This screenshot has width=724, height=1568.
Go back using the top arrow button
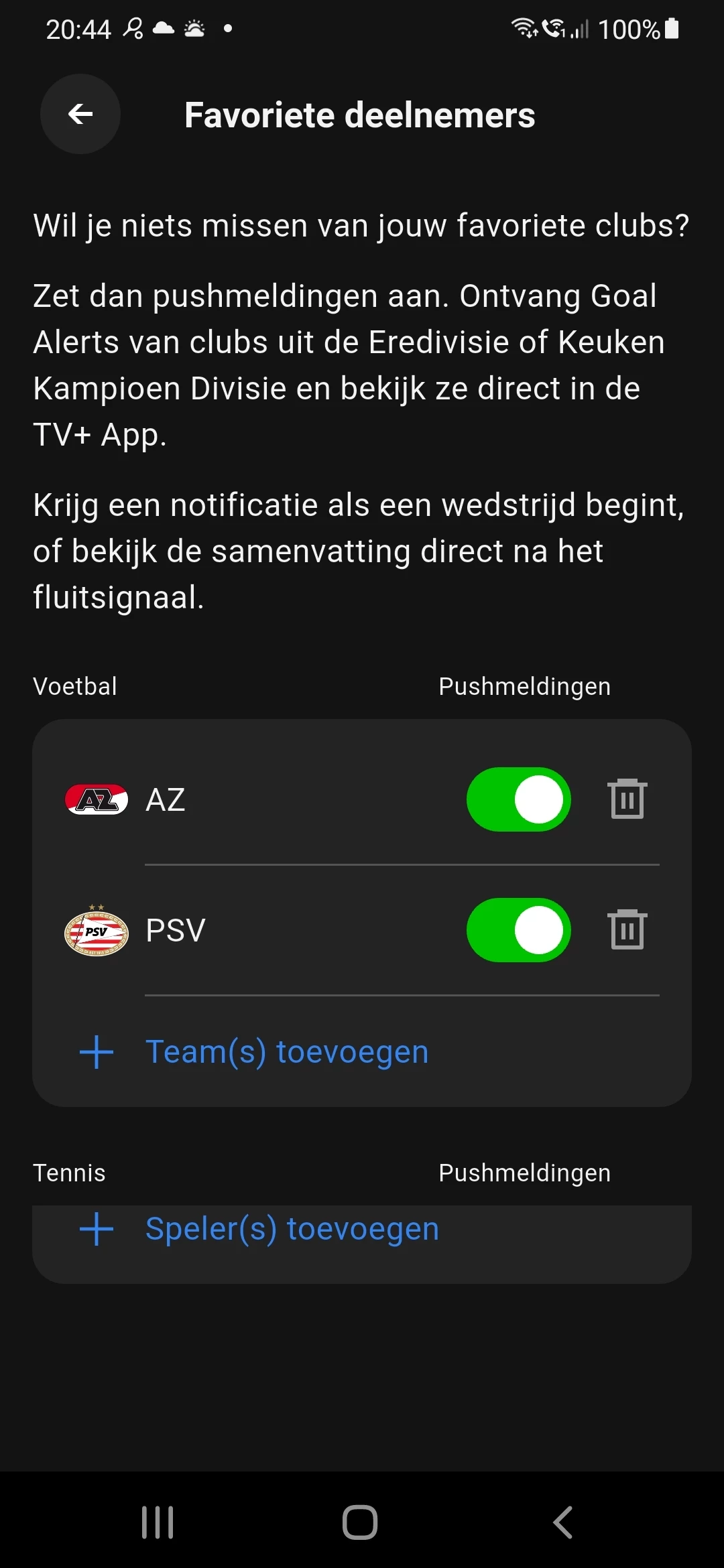80,114
